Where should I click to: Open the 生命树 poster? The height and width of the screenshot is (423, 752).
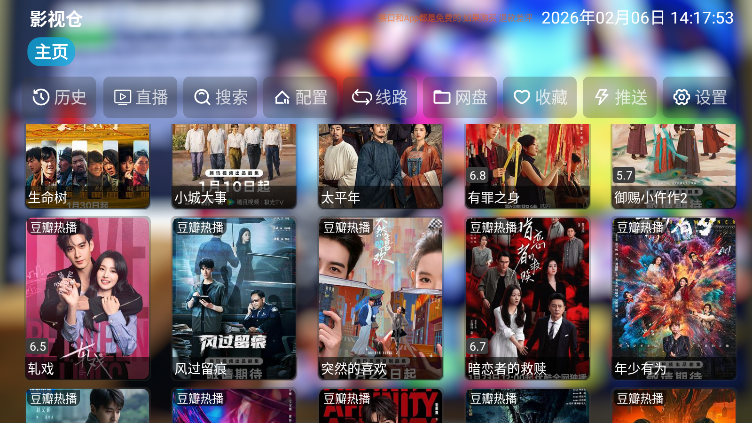(88, 165)
